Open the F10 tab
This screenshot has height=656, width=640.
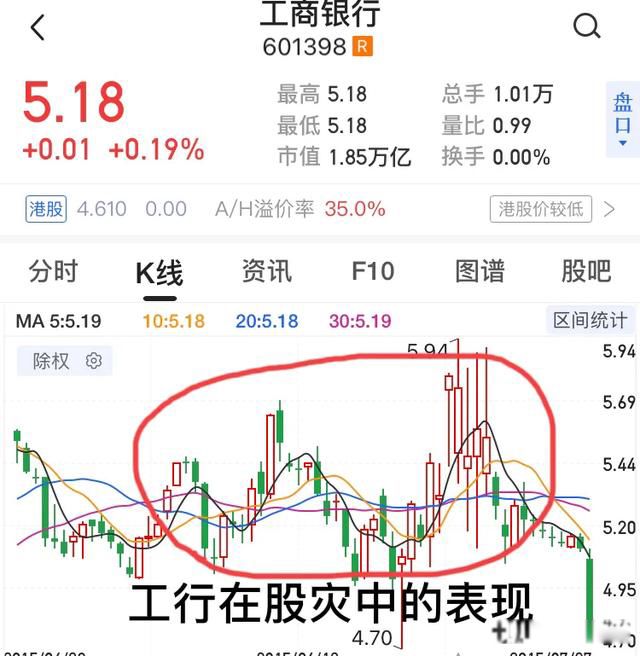373,271
